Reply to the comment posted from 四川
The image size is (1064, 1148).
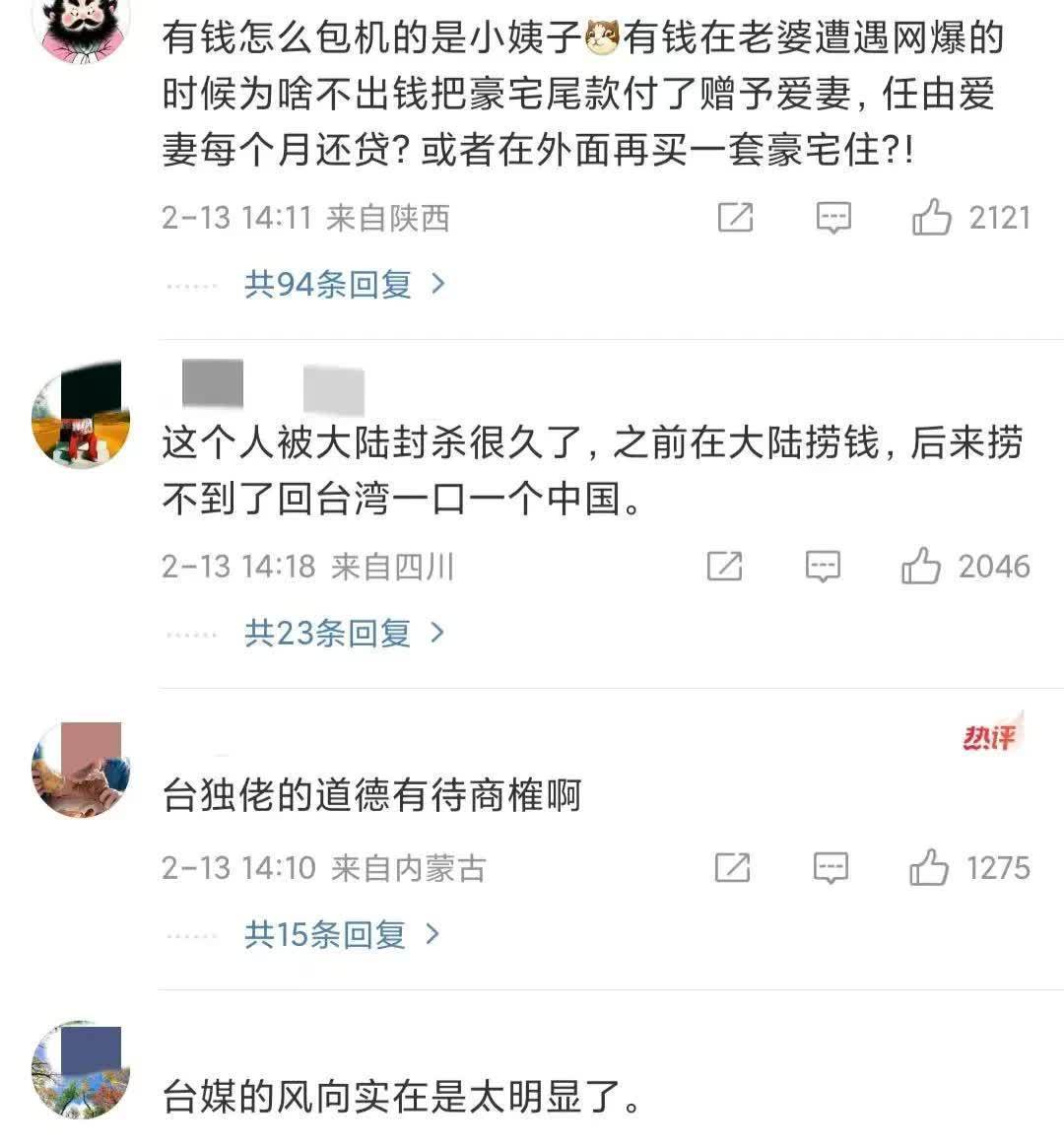pyautogui.click(x=823, y=567)
